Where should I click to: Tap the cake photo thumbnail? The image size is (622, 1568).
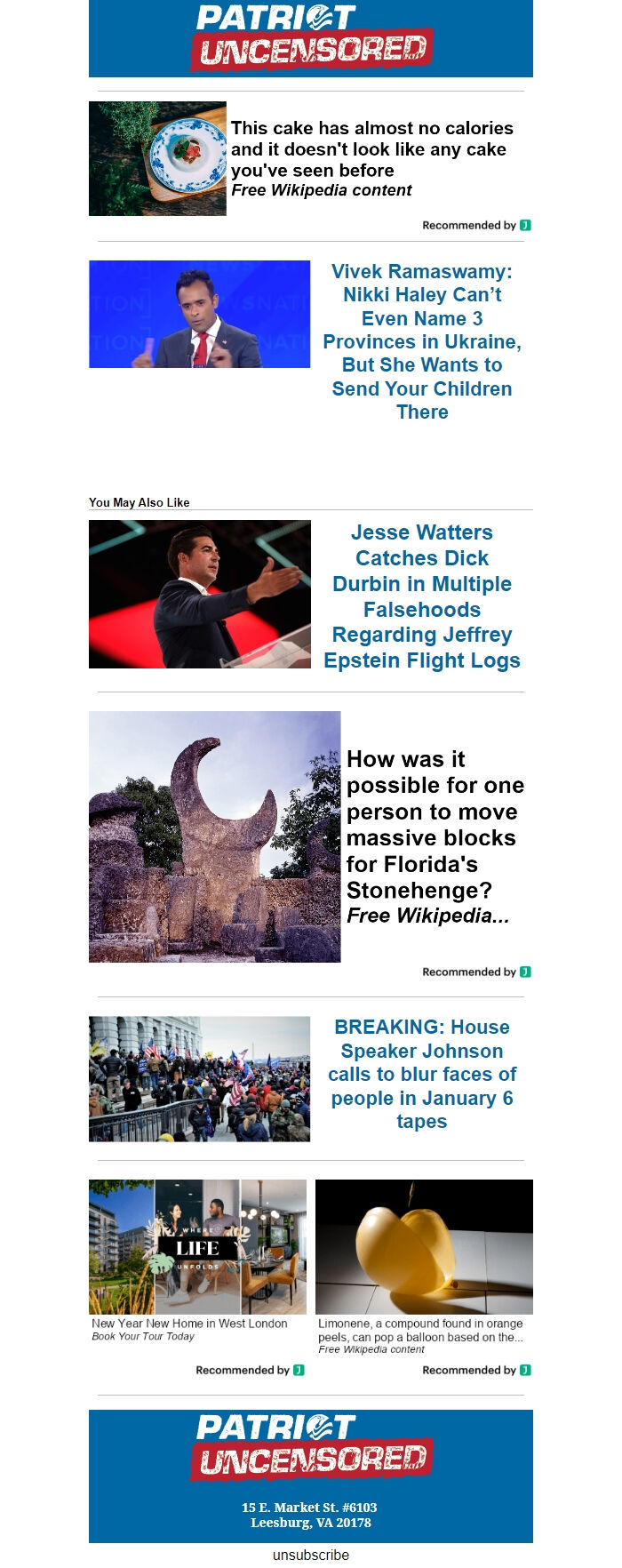click(x=157, y=158)
